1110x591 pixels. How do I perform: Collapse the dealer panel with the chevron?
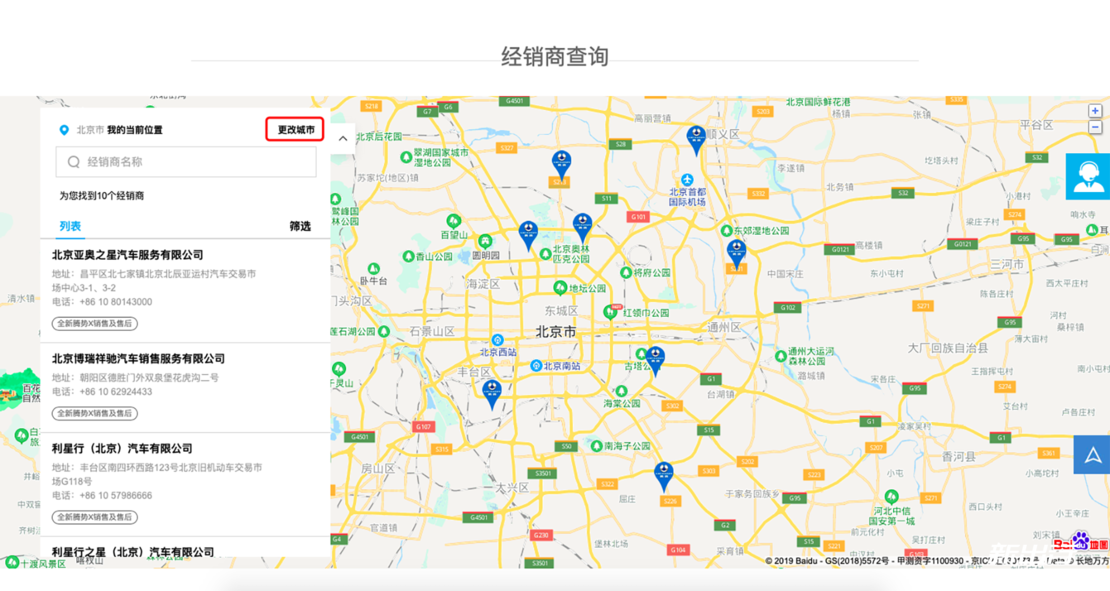point(343,139)
